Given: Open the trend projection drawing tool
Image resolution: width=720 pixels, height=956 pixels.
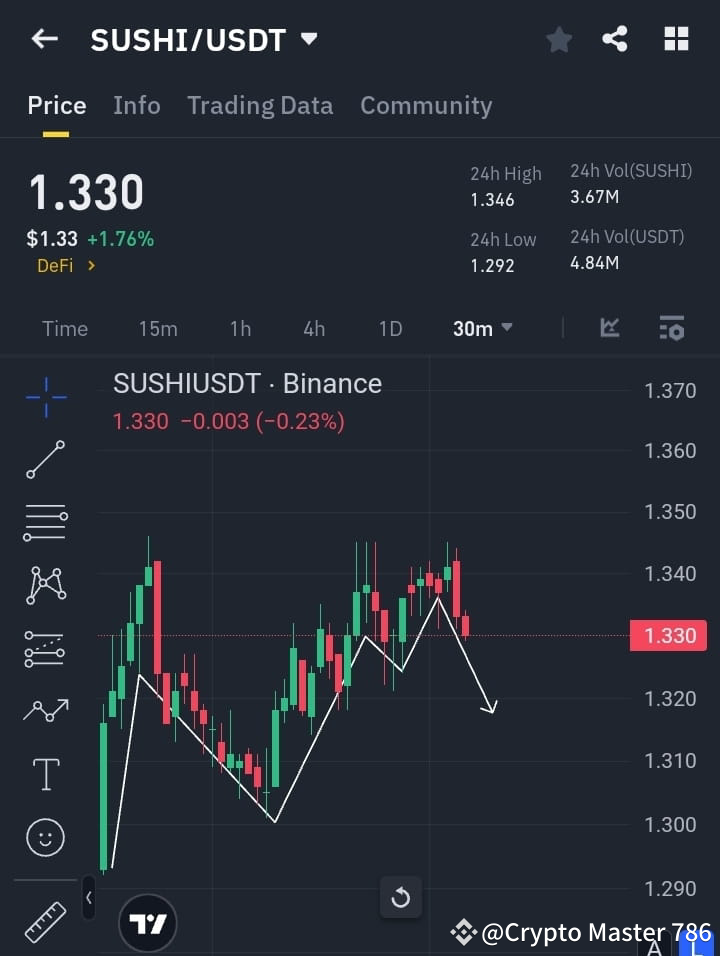Looking at the screenshot, I should pyautogui.click(x=45, y=648).
